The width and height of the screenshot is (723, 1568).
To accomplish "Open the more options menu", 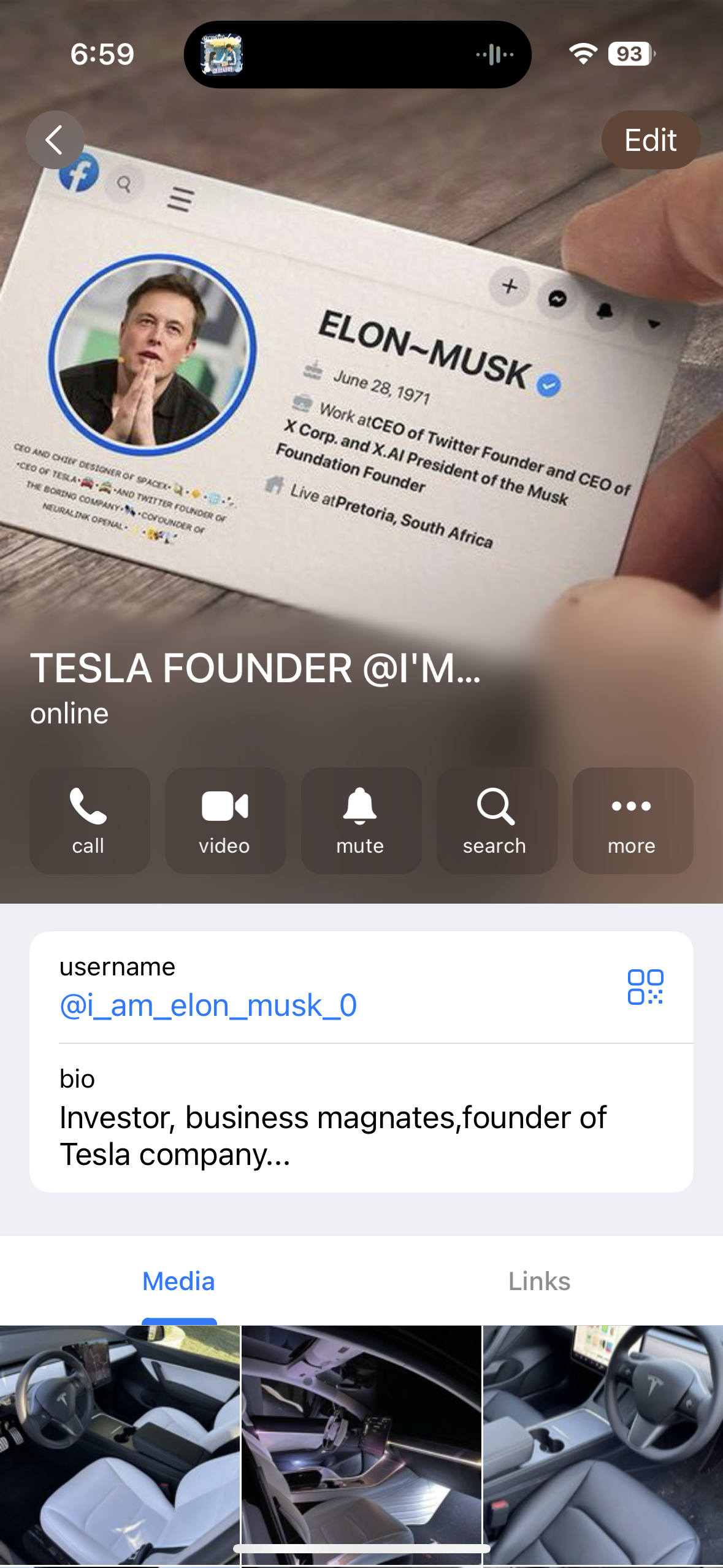I will (x=632, y=820).
